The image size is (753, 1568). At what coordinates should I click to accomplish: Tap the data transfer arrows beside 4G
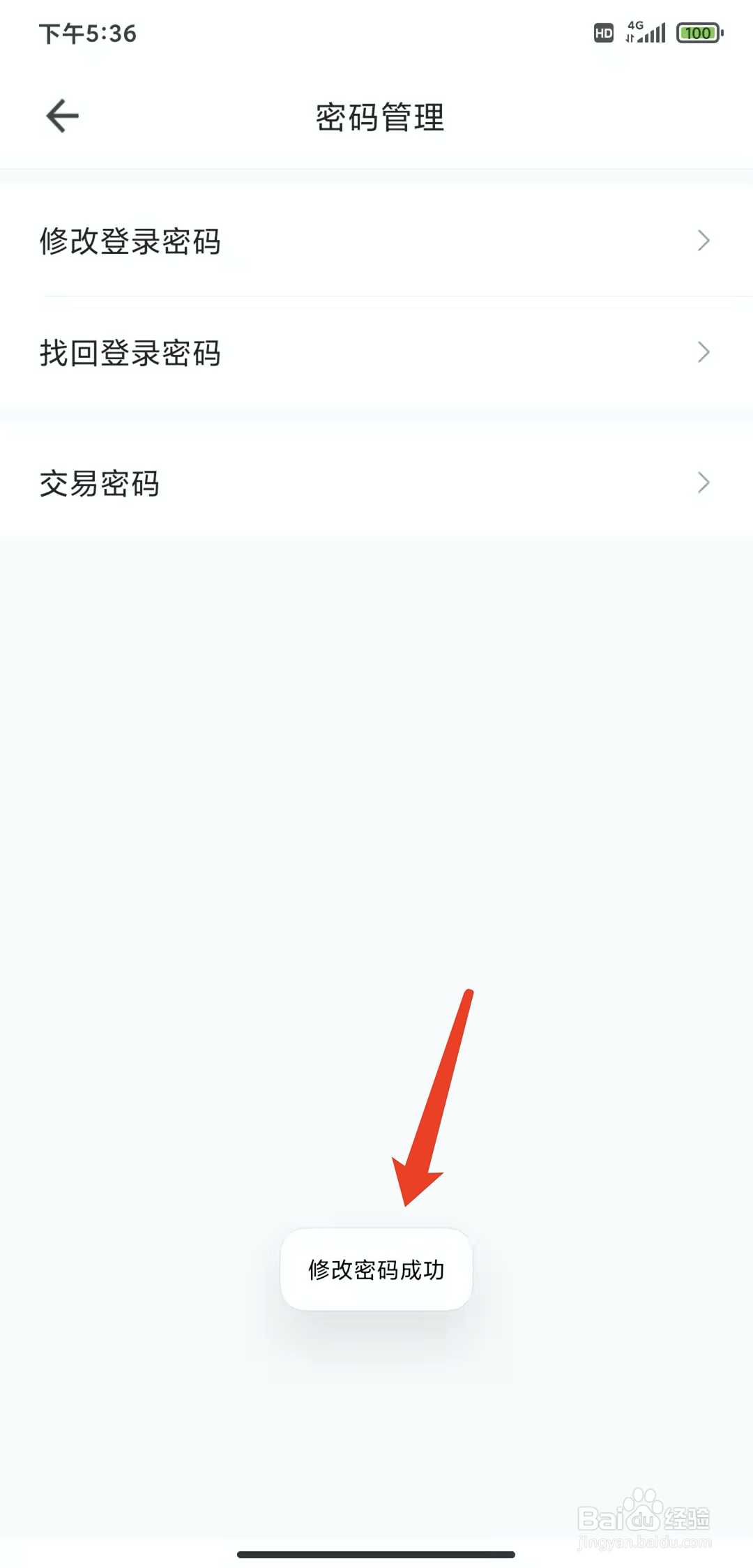(630, 39)
